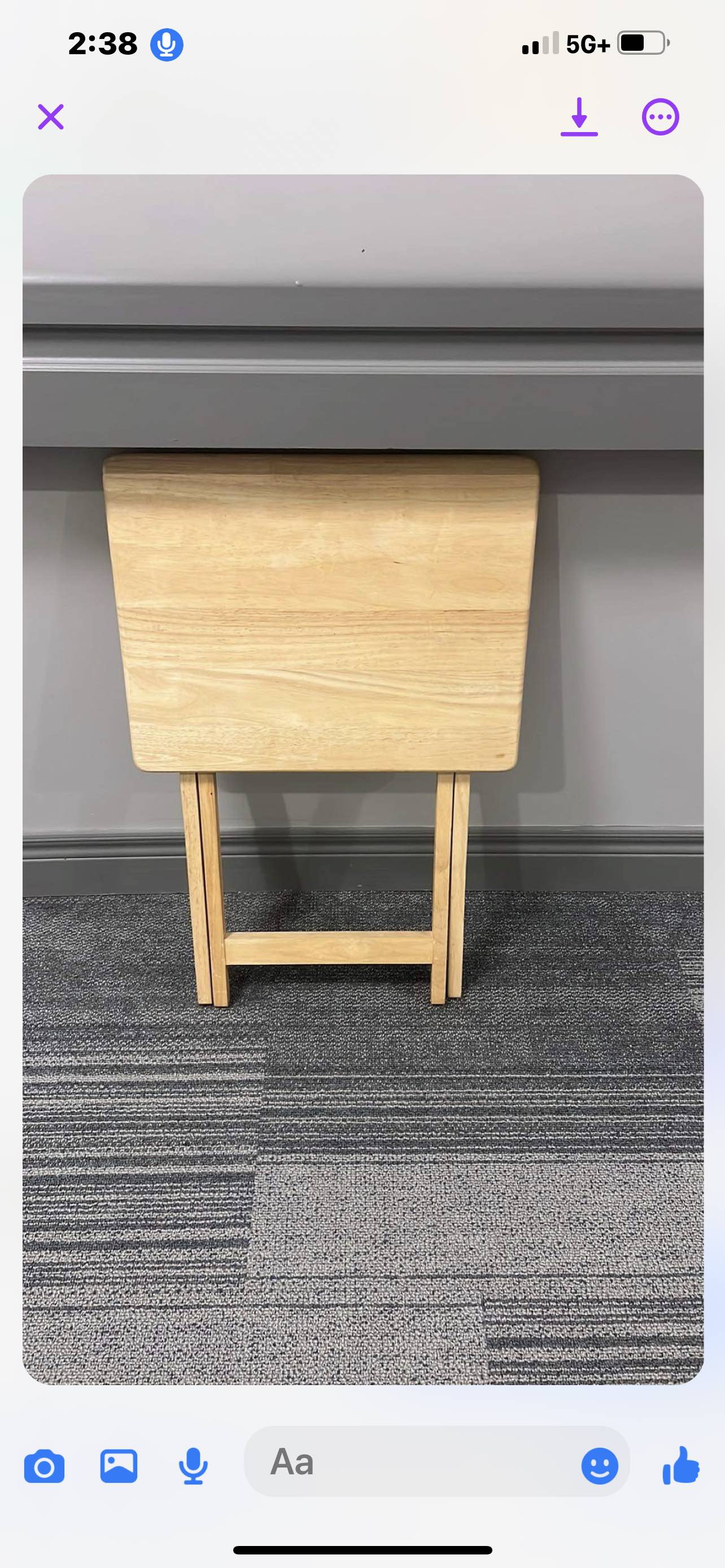Send a thumbs-up like

click(x=681, y=1466)
